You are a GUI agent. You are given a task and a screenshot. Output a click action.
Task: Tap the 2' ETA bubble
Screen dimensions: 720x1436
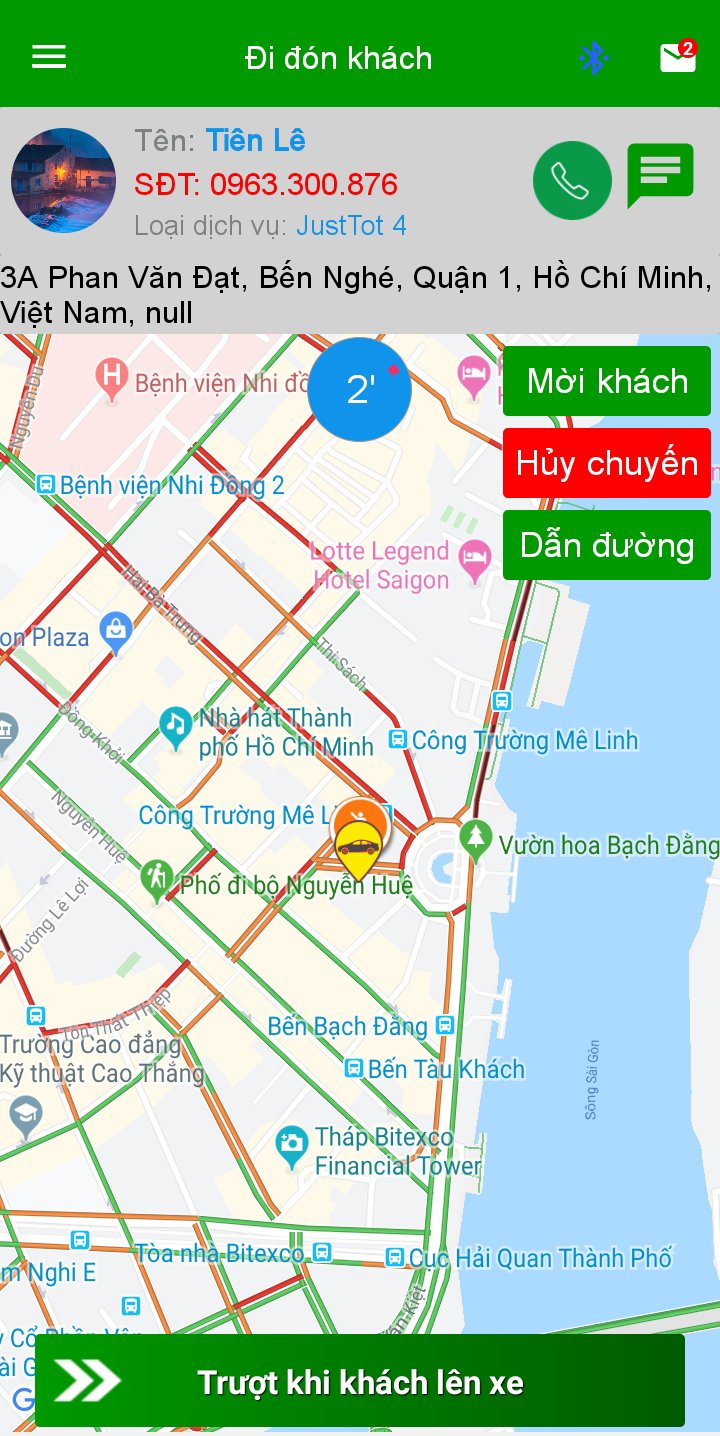pyautogui.click(x=360, y=389)
